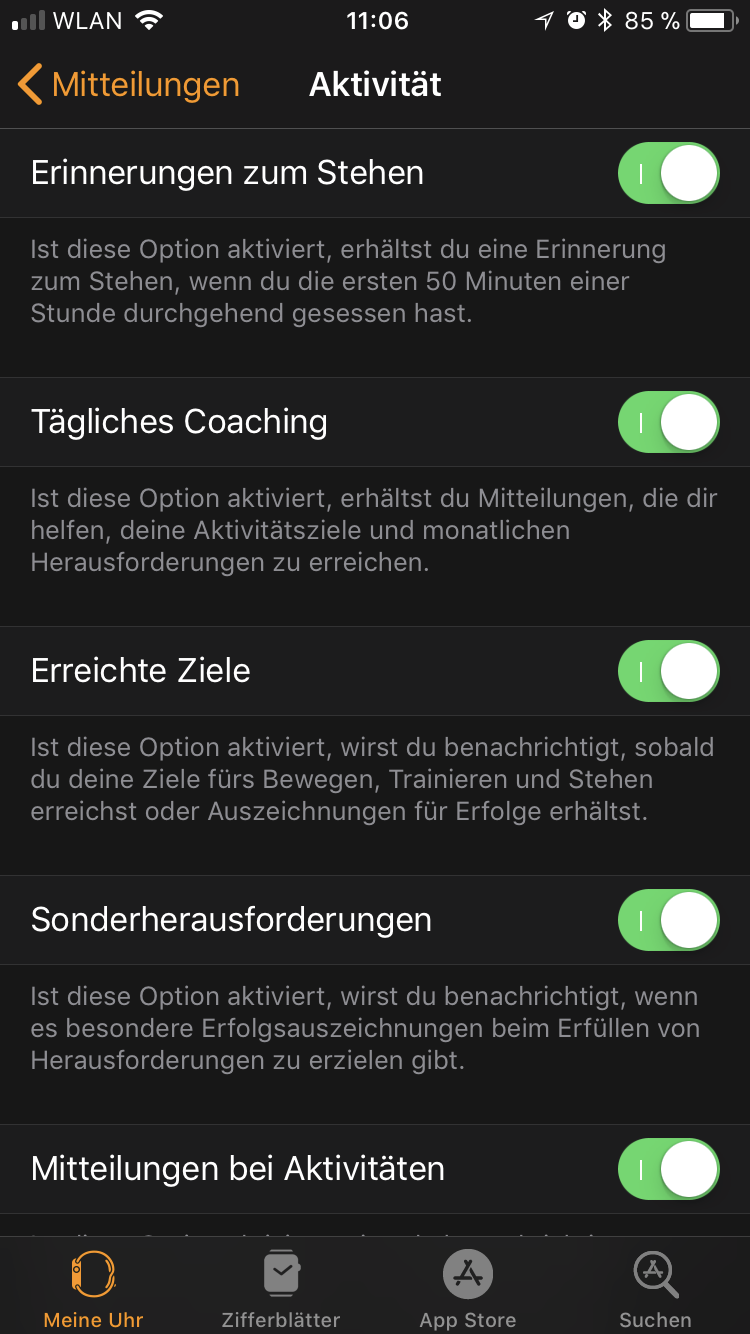The height and width of the screenshot is (1334, 750).
Task: Turn off Erinnerungen zum Stehen
Action: coord(668,173)
